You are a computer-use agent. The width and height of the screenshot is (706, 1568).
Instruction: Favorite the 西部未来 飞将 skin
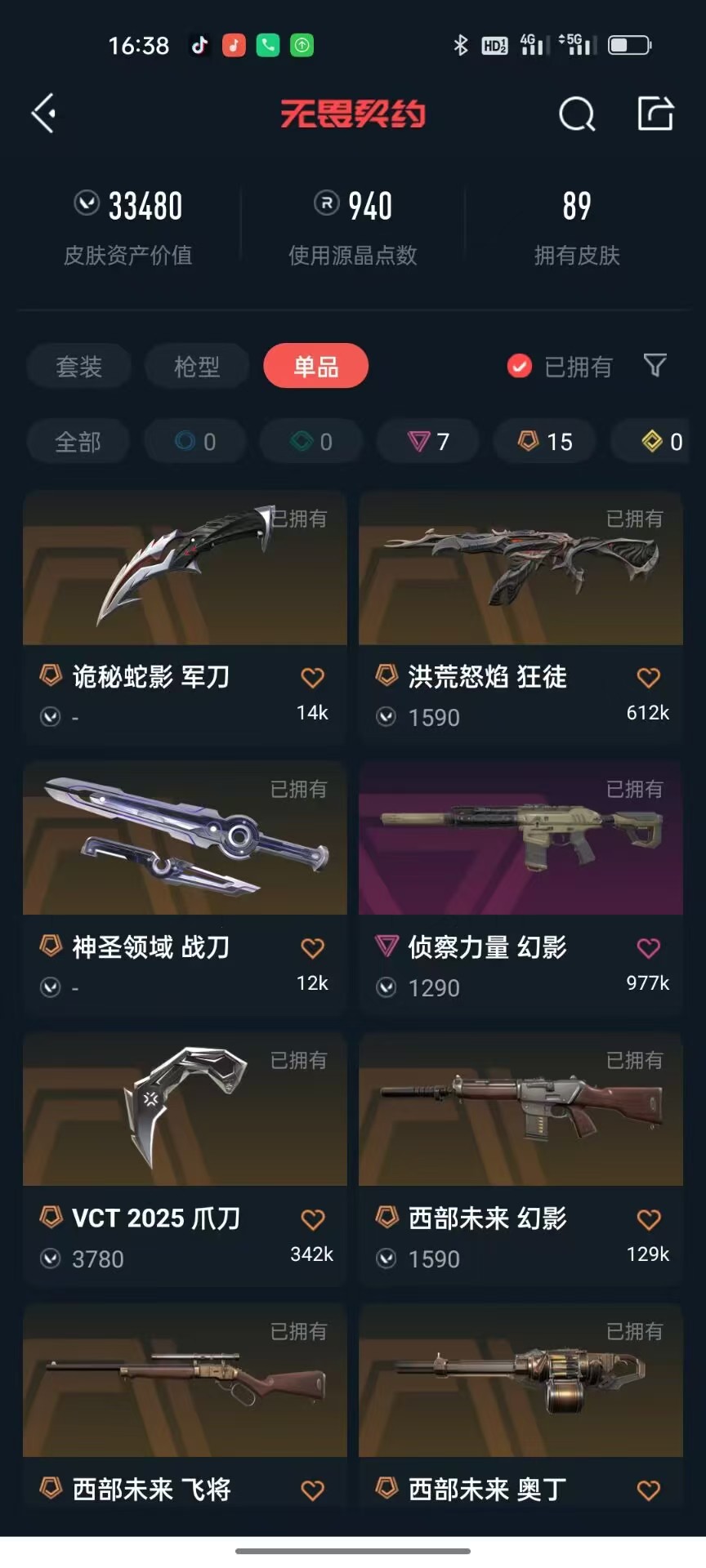click(x=312, y=1490)
